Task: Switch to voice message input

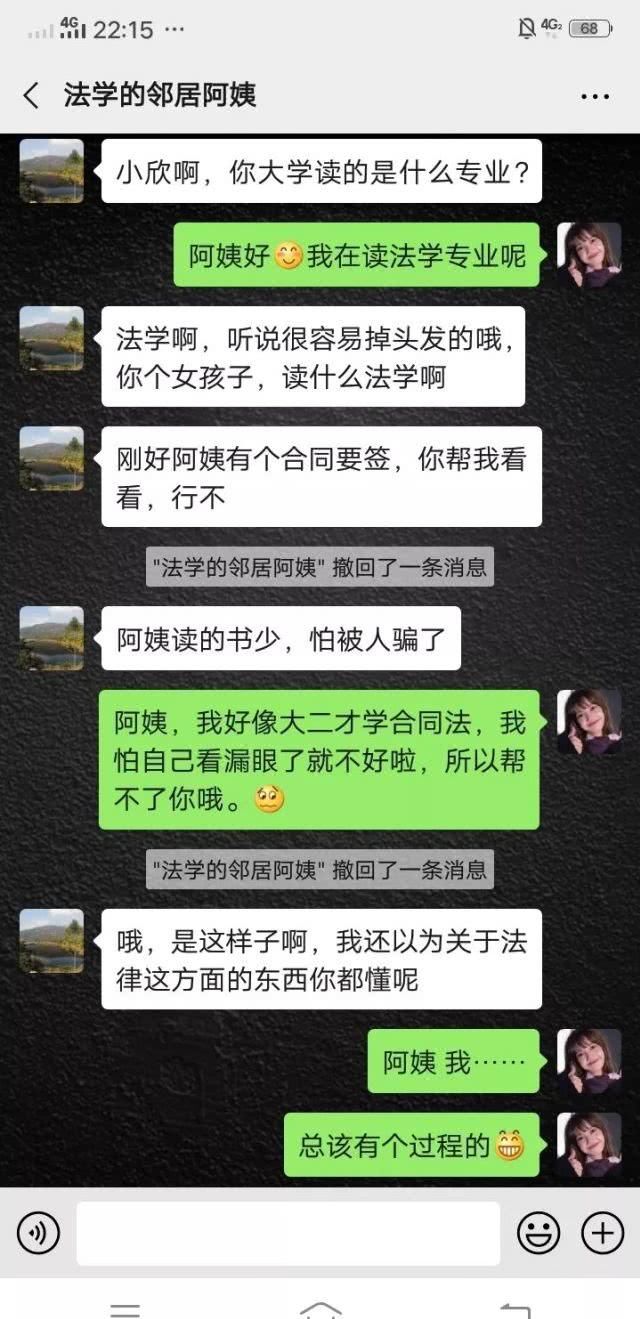Action: point(38,1233)
